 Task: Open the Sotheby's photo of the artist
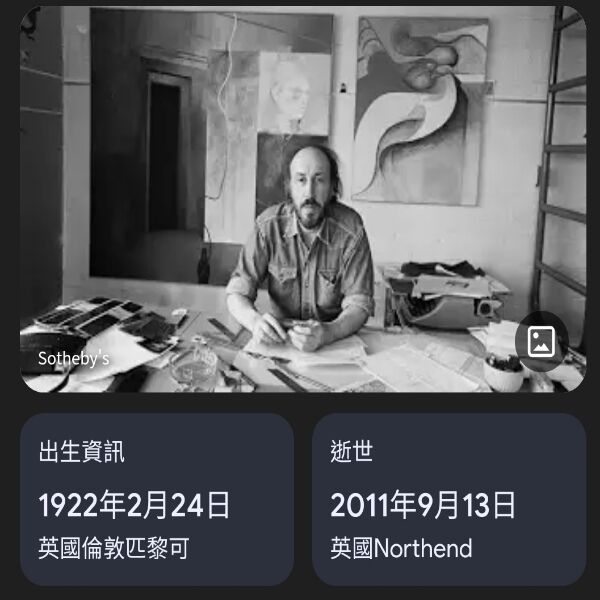click(300, 200)
